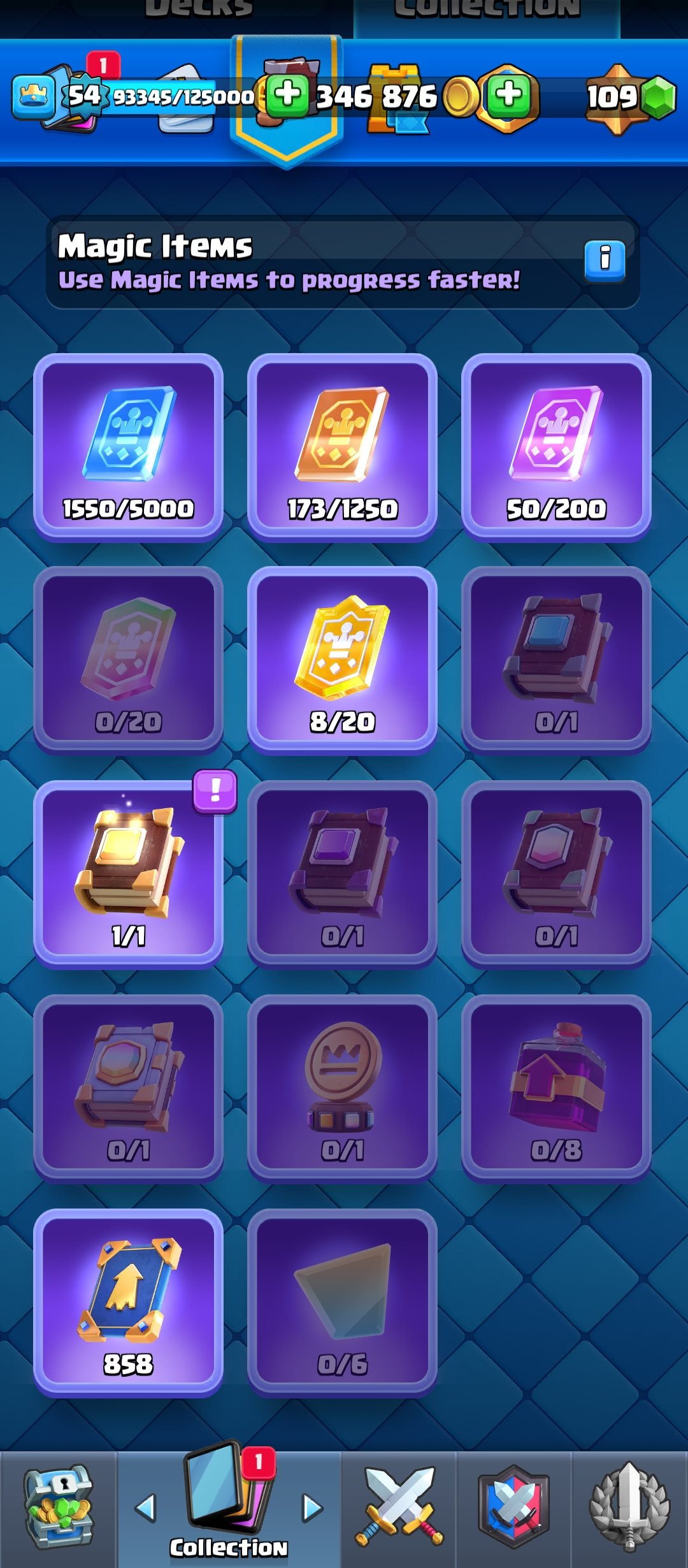Select the orange wild card 173/1250

pos(342,447)
